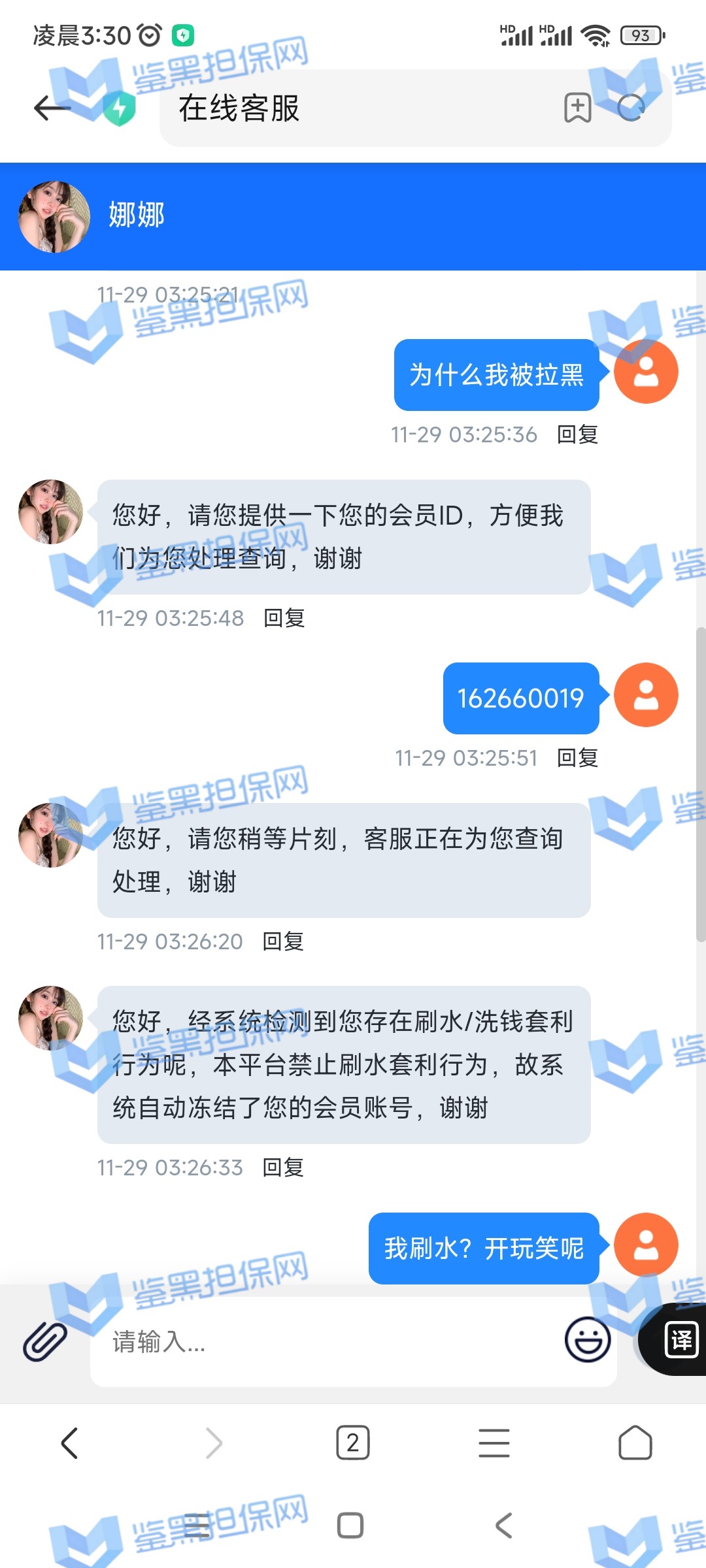Go back using the top-left arrow

[x=52, y=108]
